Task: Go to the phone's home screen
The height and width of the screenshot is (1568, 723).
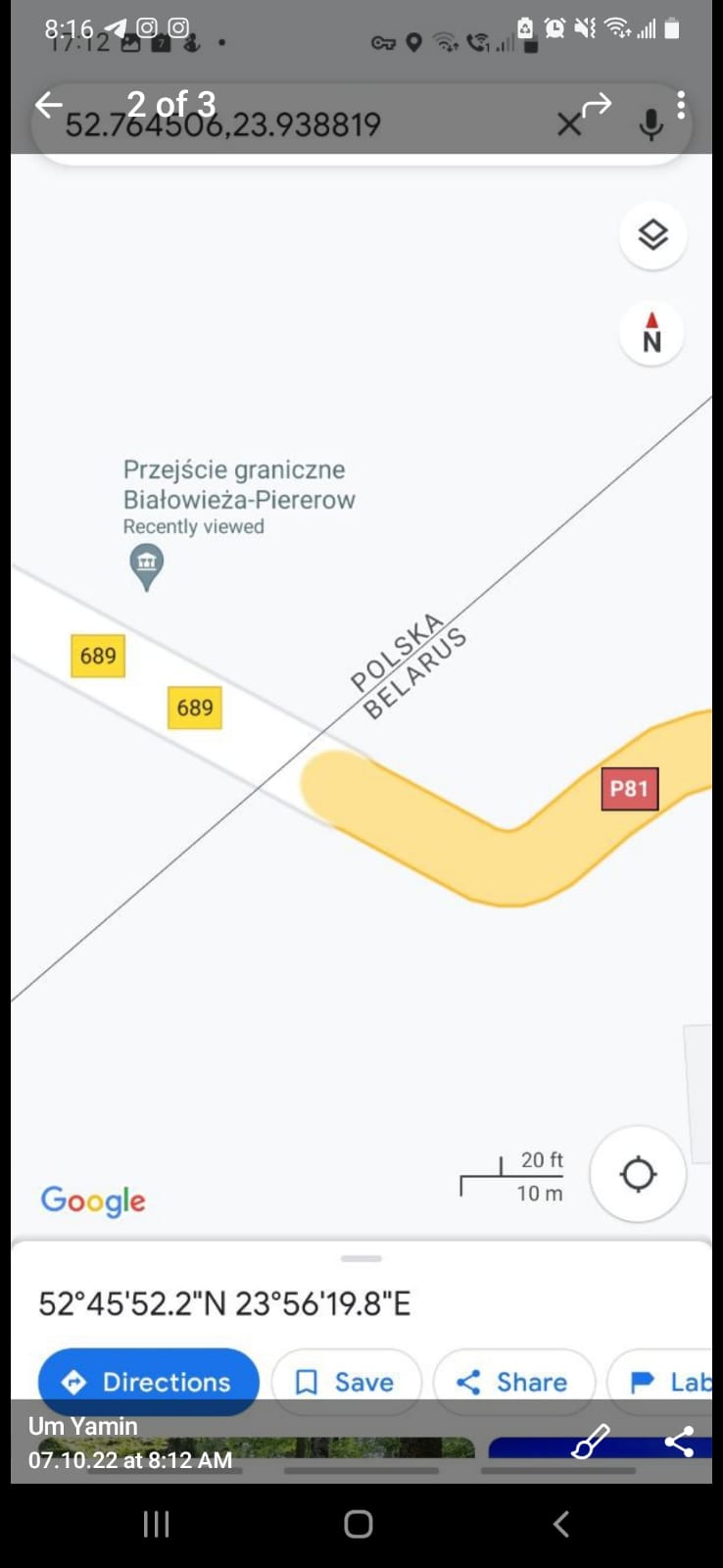Action: 359,1524
